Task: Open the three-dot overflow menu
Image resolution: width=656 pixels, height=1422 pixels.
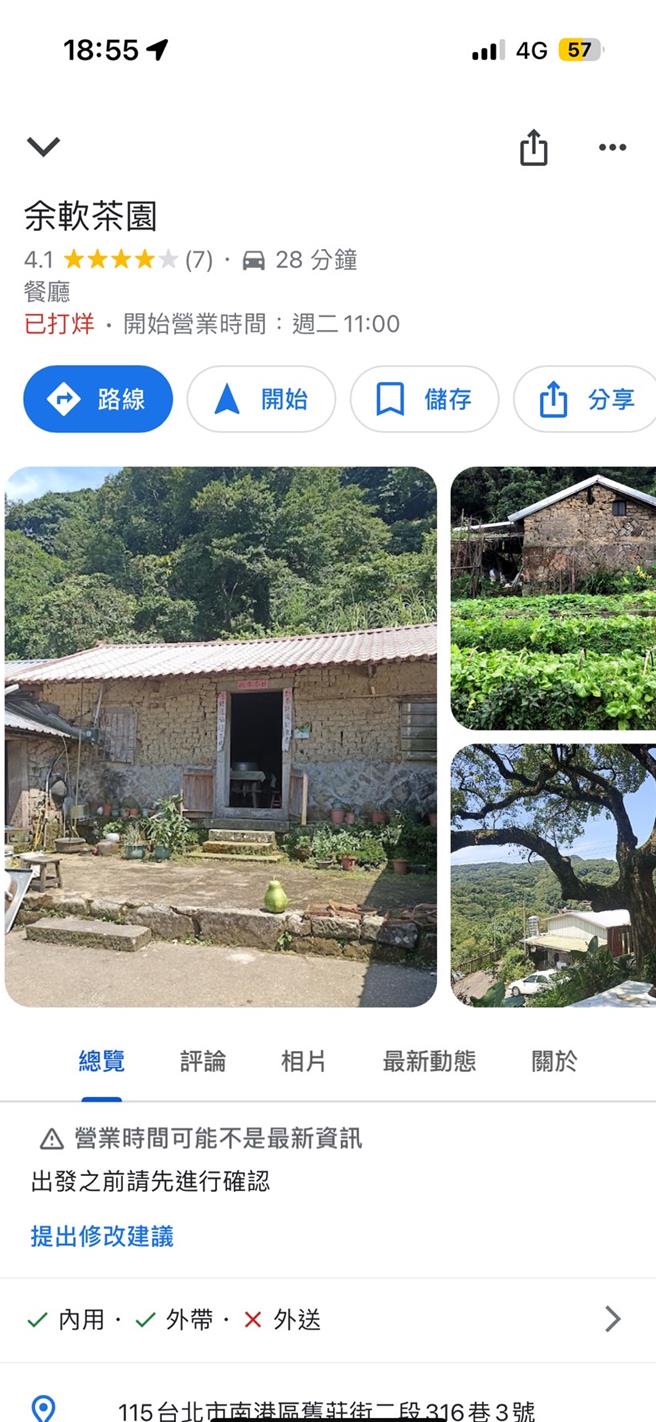Action: click(612, 147)
